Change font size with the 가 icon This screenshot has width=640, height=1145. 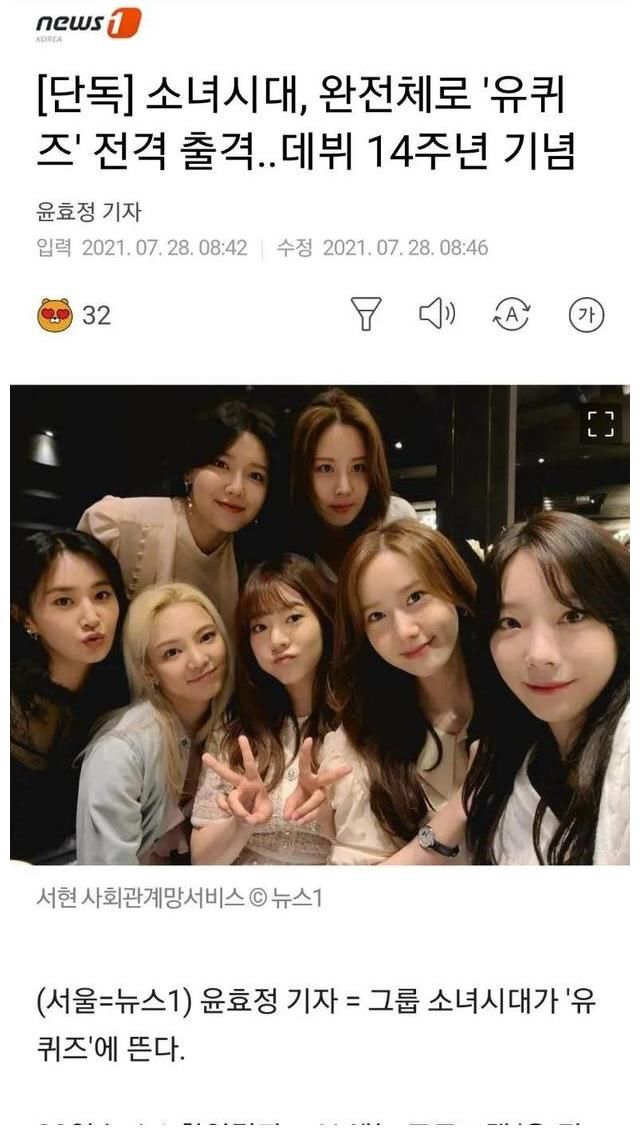pos(586,315)
